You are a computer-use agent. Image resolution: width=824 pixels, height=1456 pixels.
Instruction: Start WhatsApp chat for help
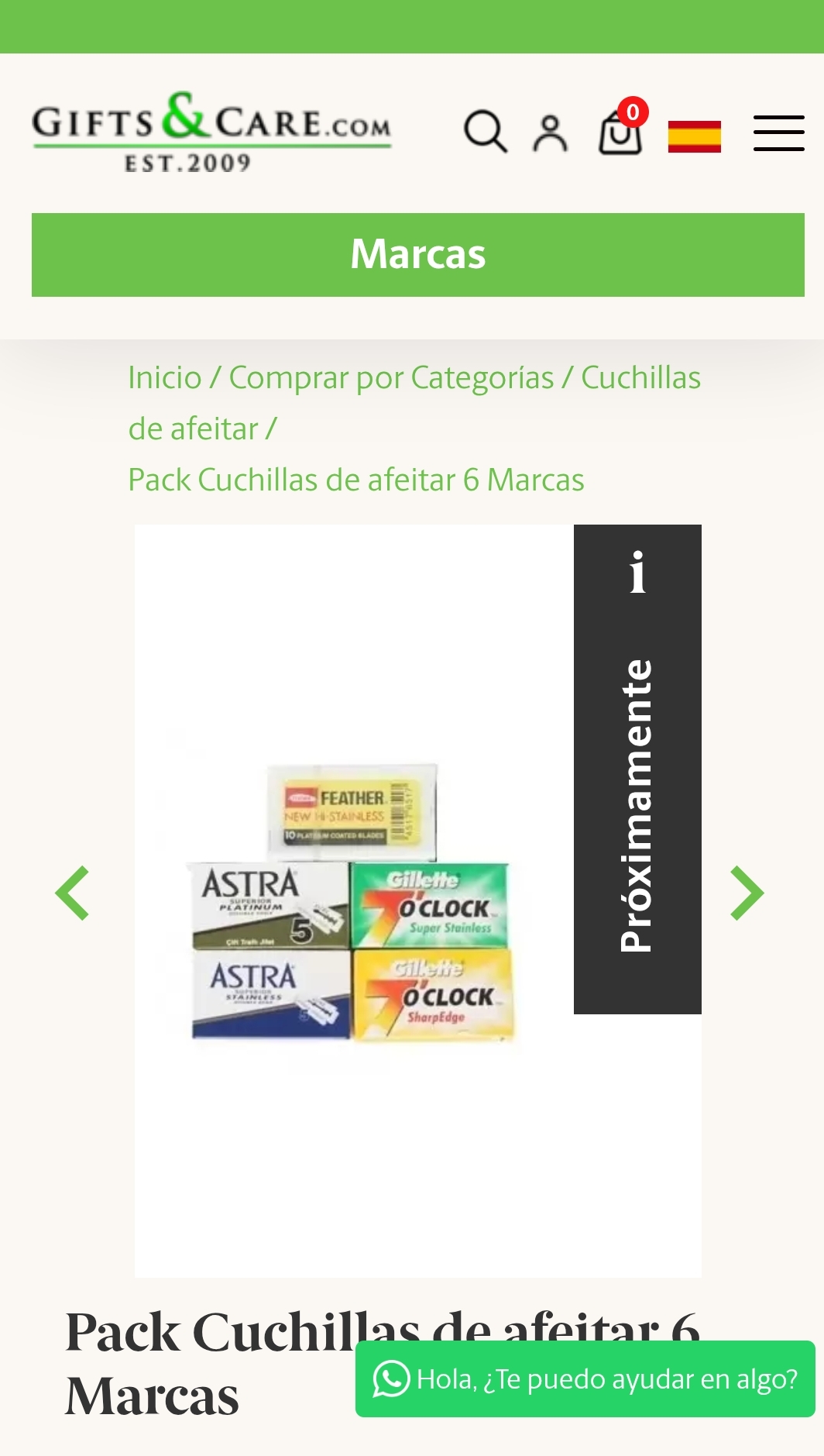point(585,1379)
